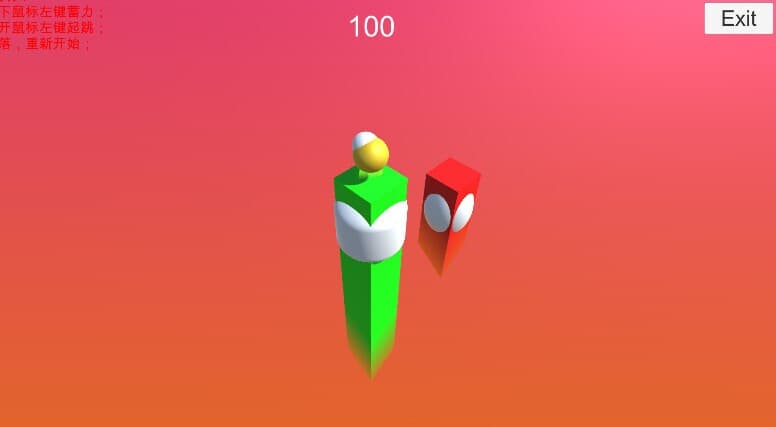Tap the Exit button
The image size is (776, 427).
[x=738, y=18]
